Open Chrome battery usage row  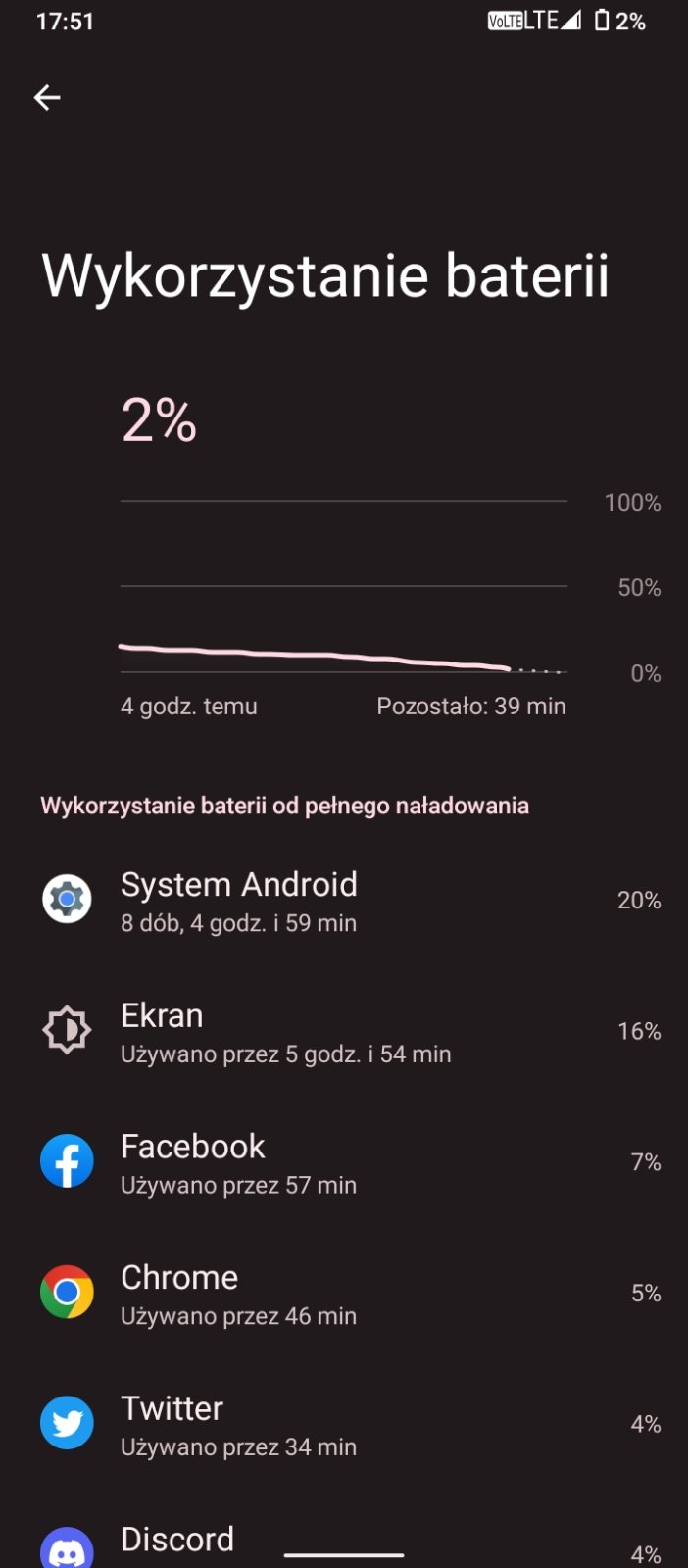point(343,1295)
